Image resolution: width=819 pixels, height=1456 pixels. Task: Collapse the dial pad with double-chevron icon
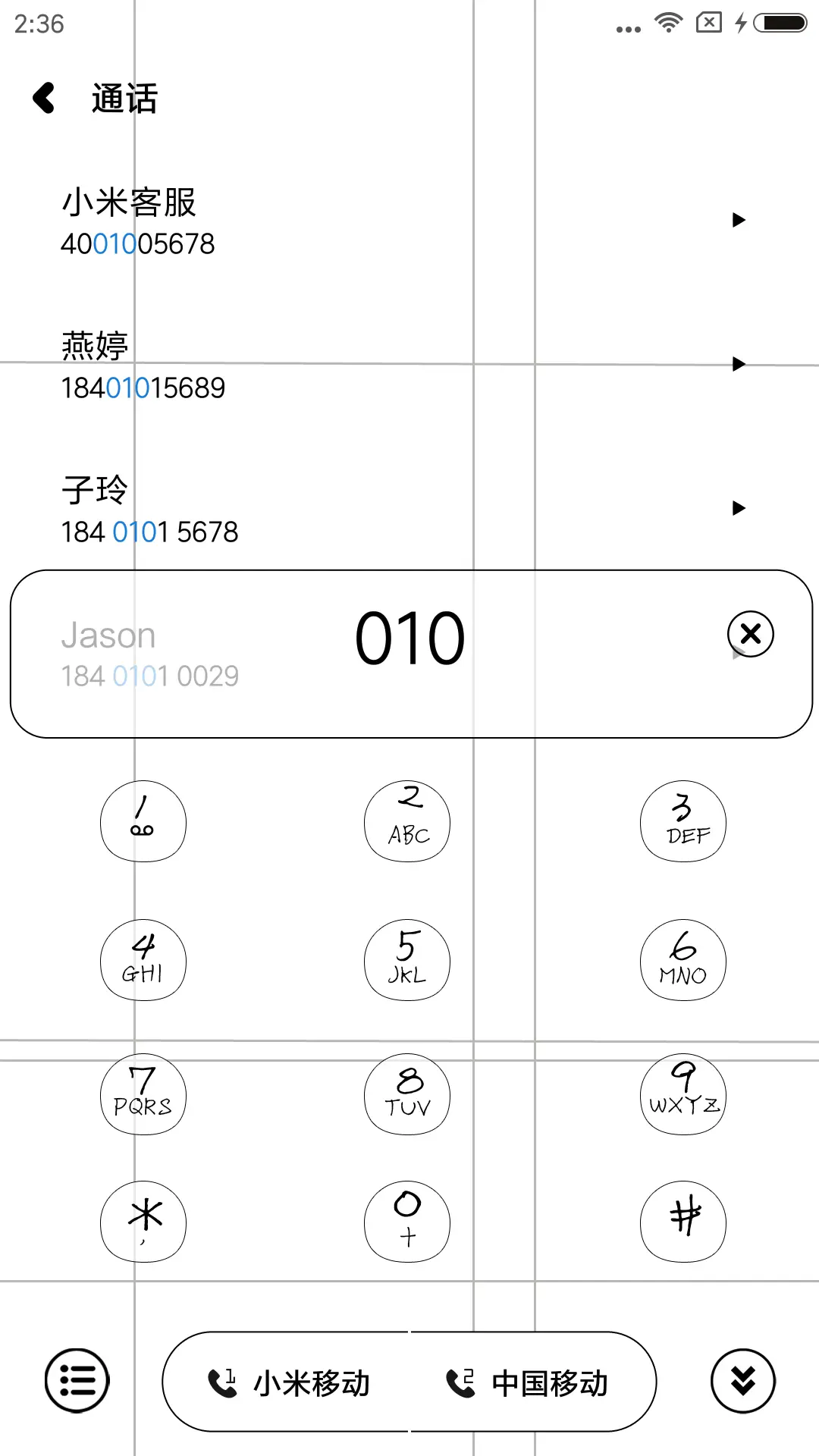743,1380
